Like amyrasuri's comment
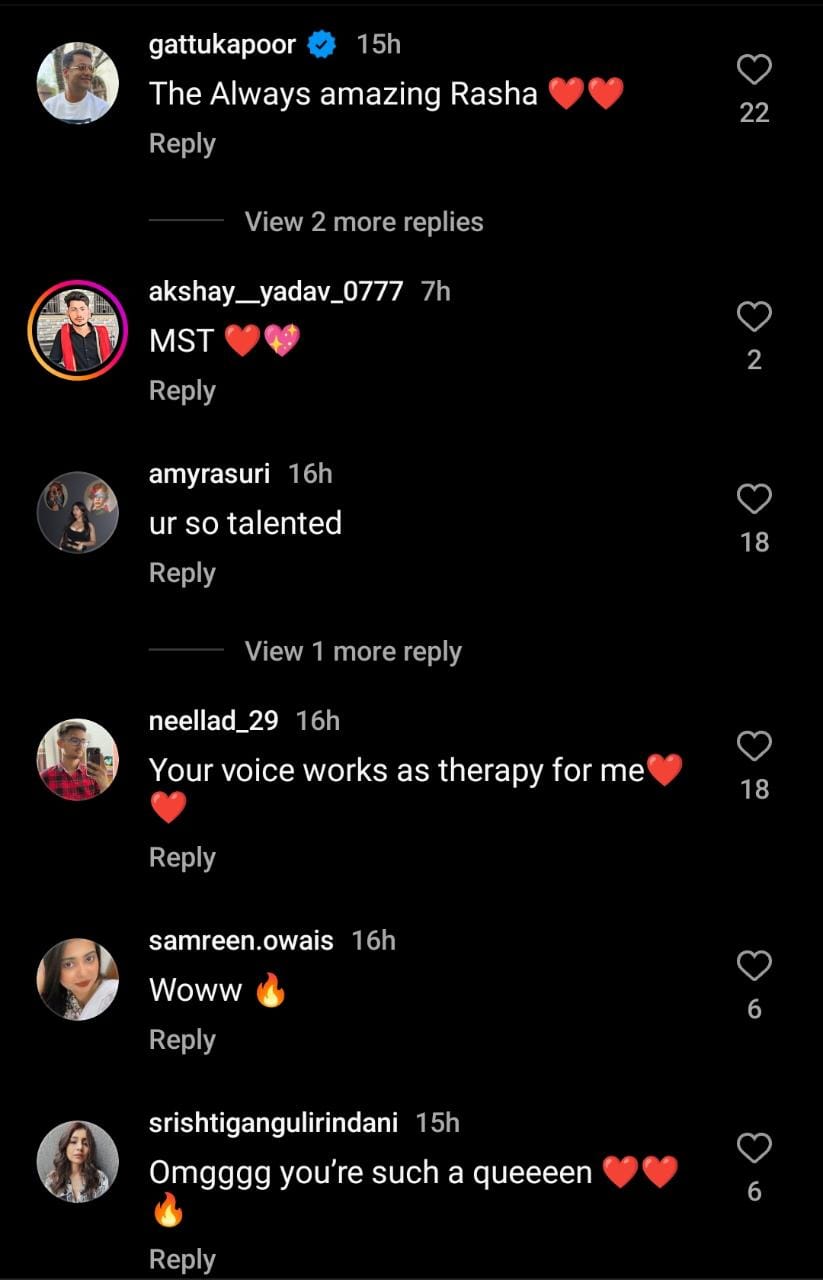 (x=754, y=499)
